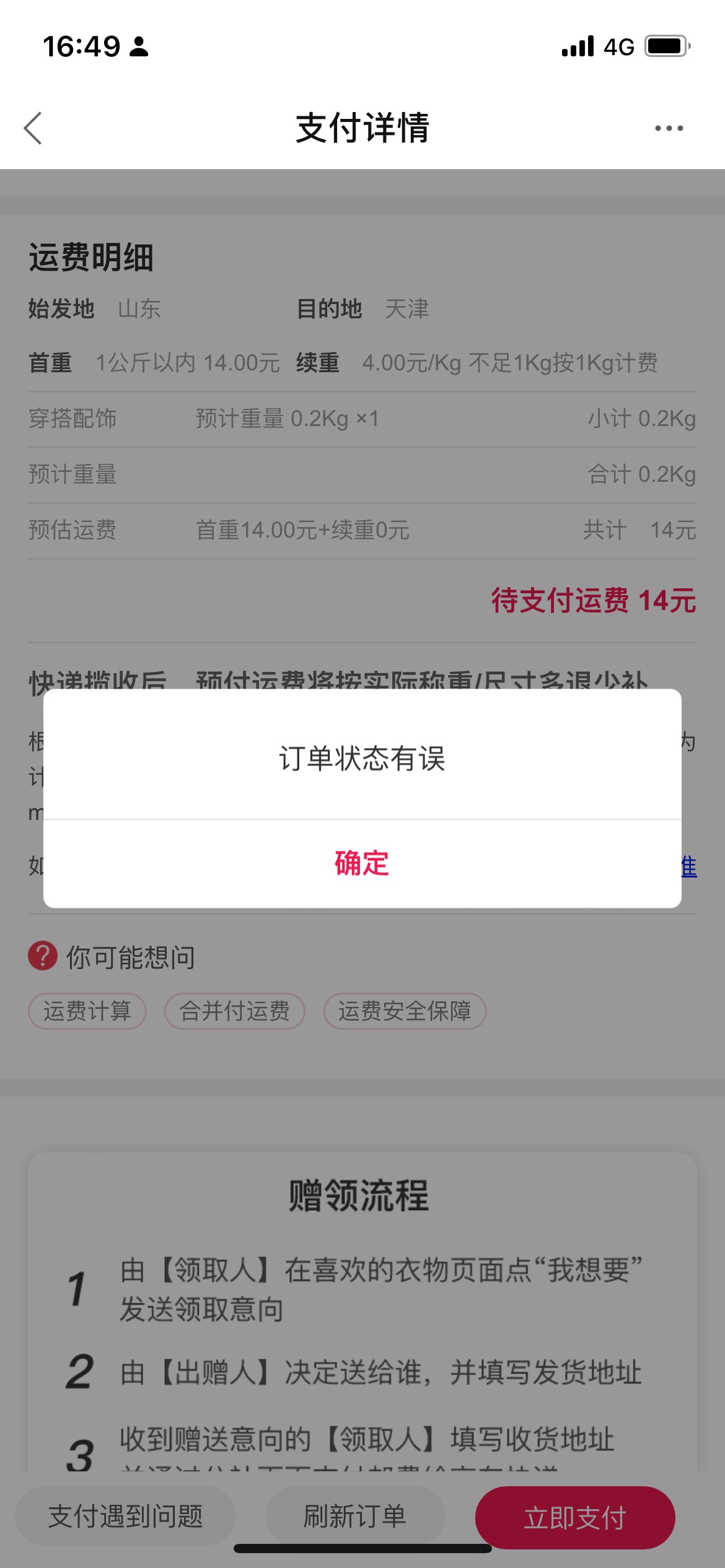
Task: Open the 运费安全保障 chip
Action: [405, 1011]
